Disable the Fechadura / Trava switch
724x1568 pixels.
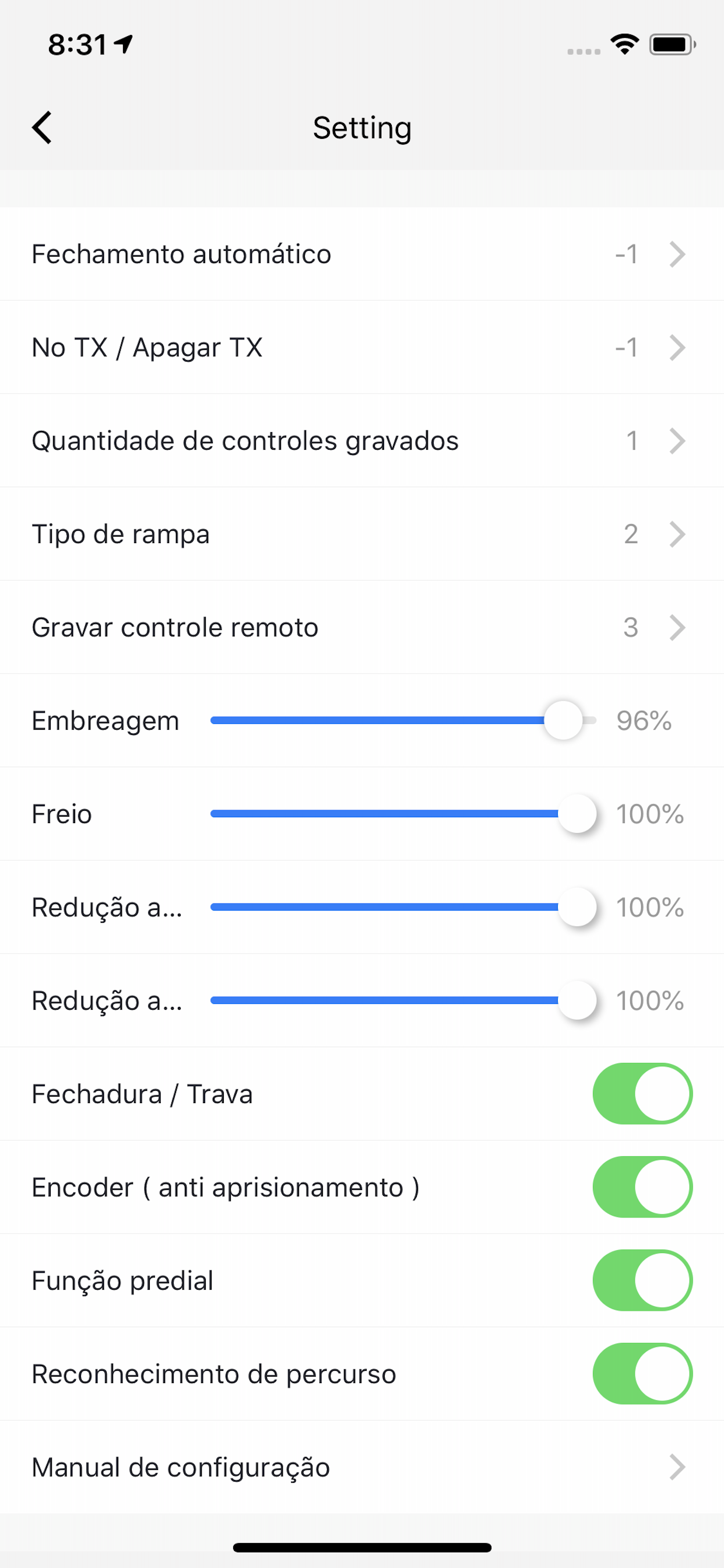(642, 1093)
